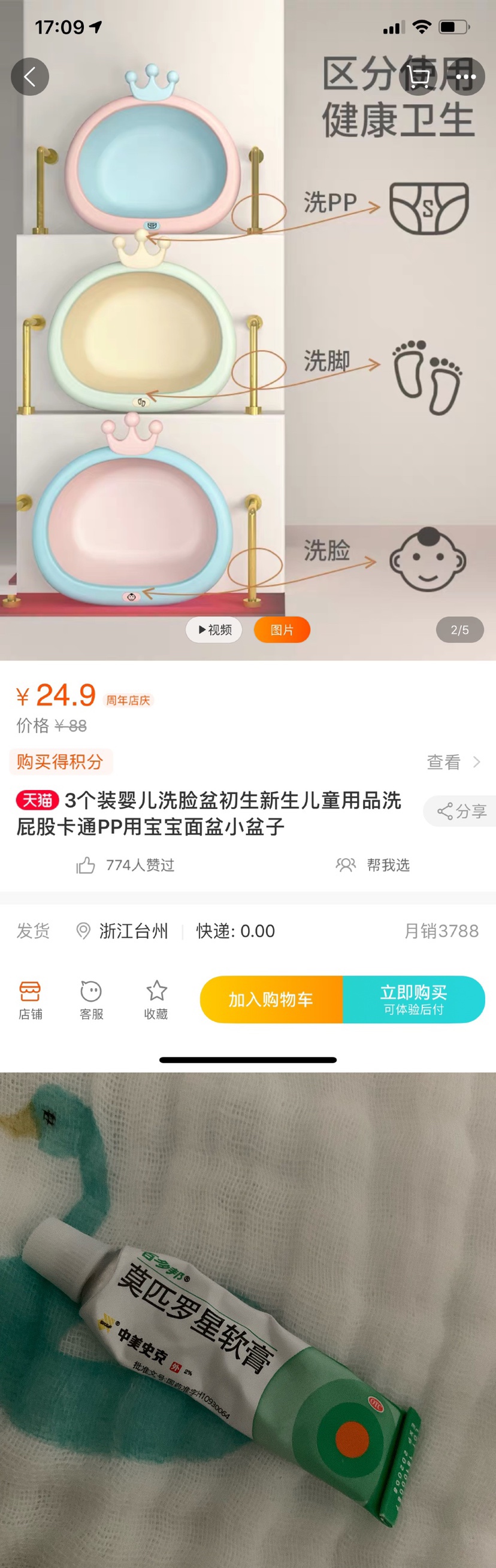Tap 帮我选 to ask friends
Image resolution: width=496 pixels, height=1568 pixels.
pyautogui.click(x=373, y=865)
